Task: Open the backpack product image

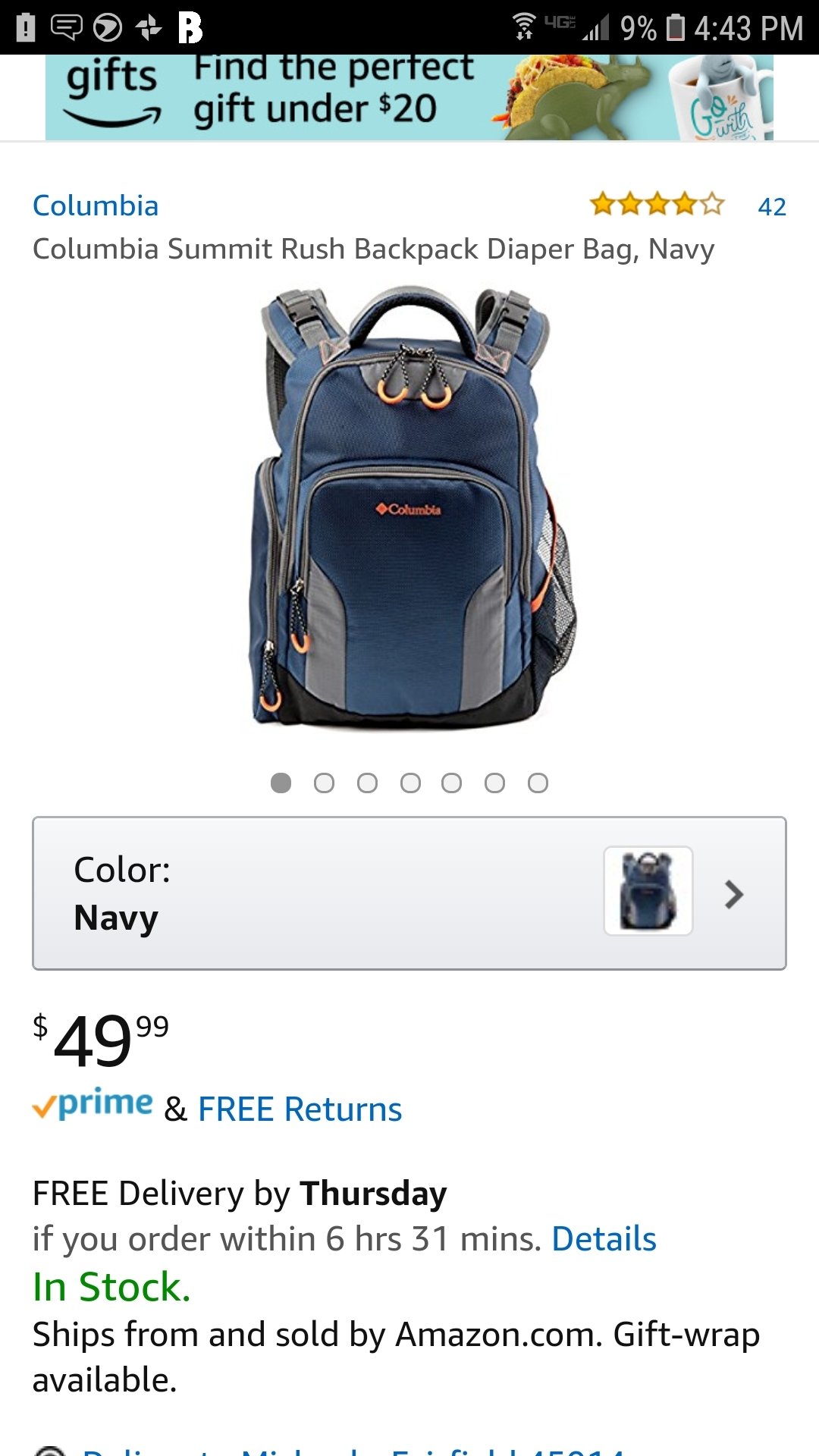Action: tap(409, 508)
